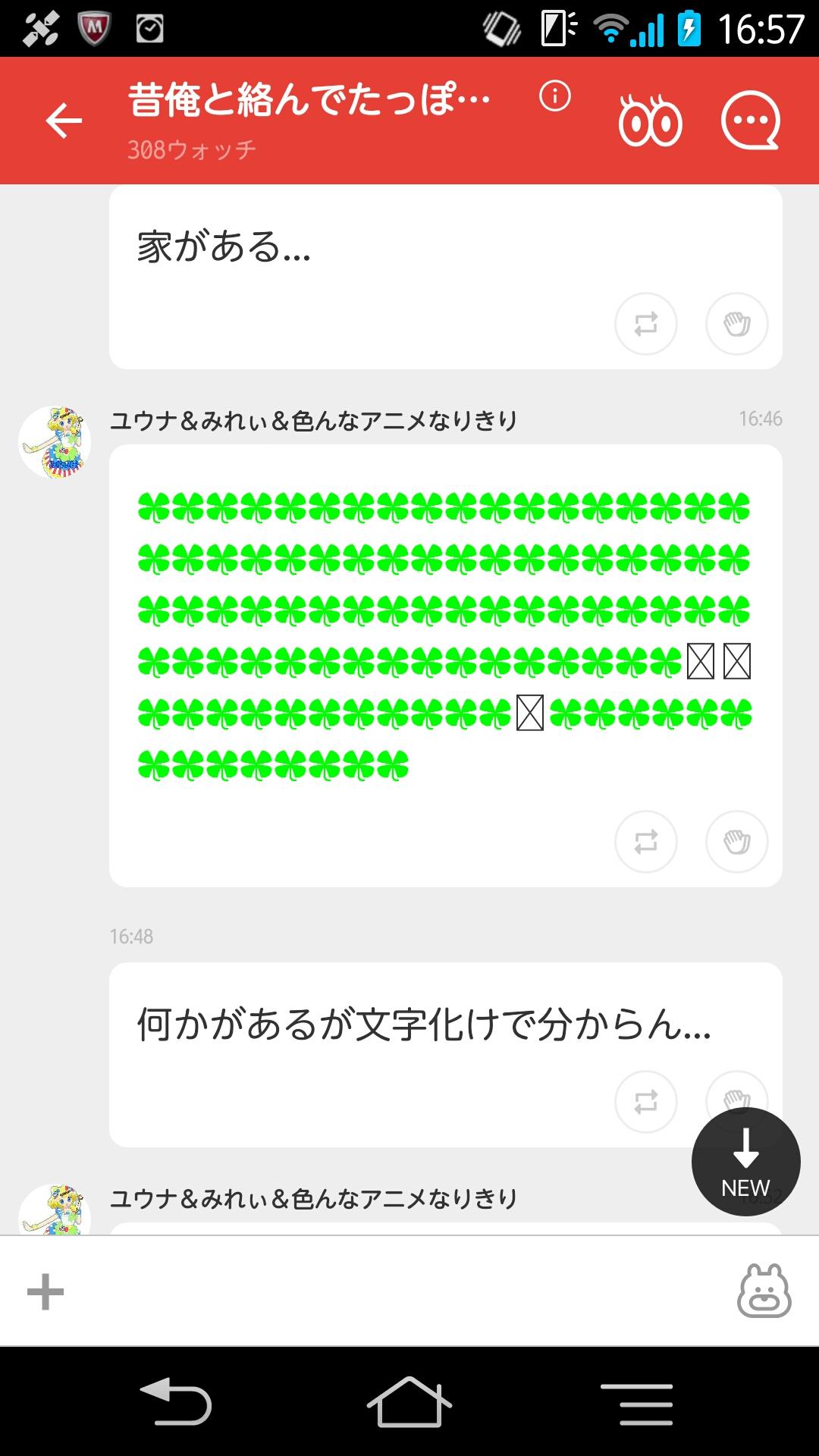Select the repost icon on the clover message
Screen dimensions: 819x1456
[645, 842]
